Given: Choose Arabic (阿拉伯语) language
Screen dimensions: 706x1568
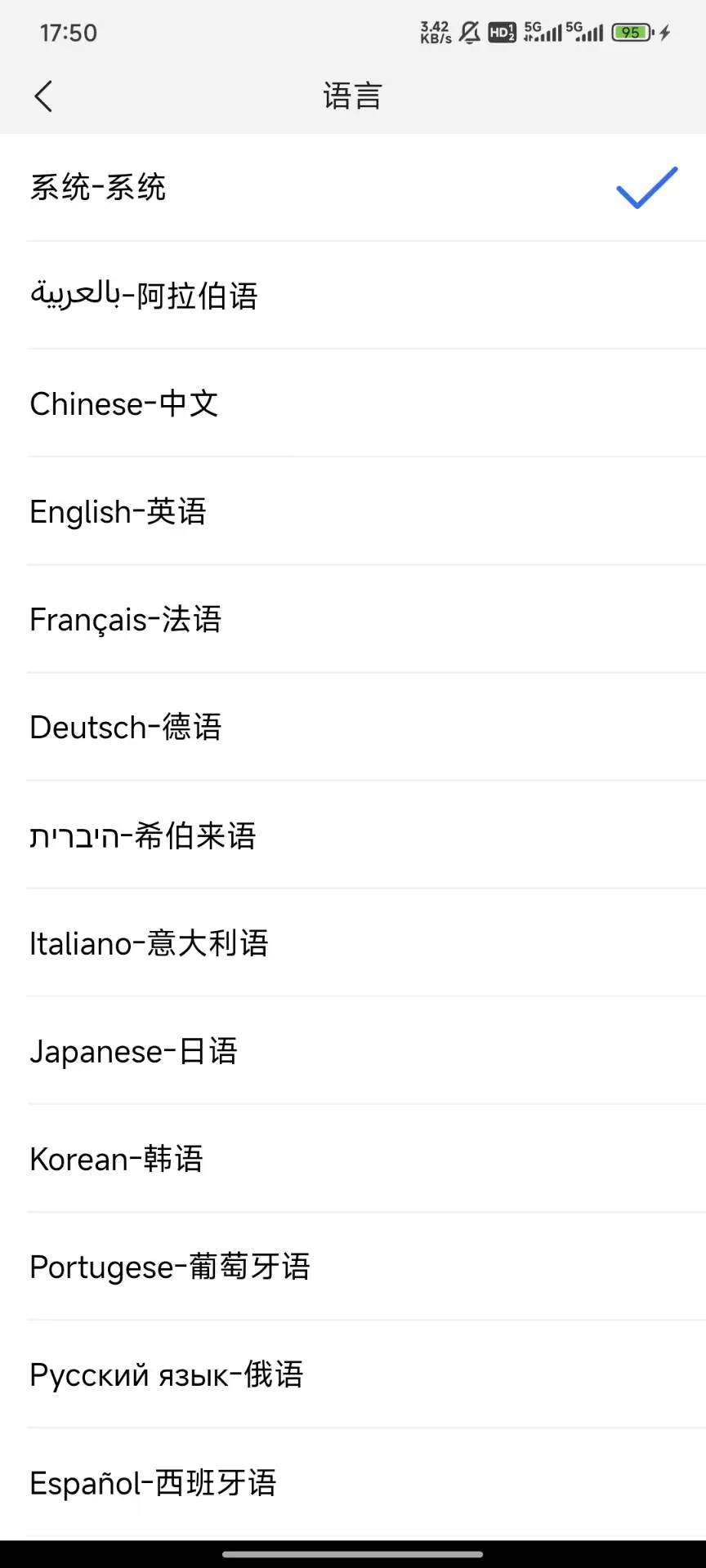Looking at the screenshot, I should 144,296.
